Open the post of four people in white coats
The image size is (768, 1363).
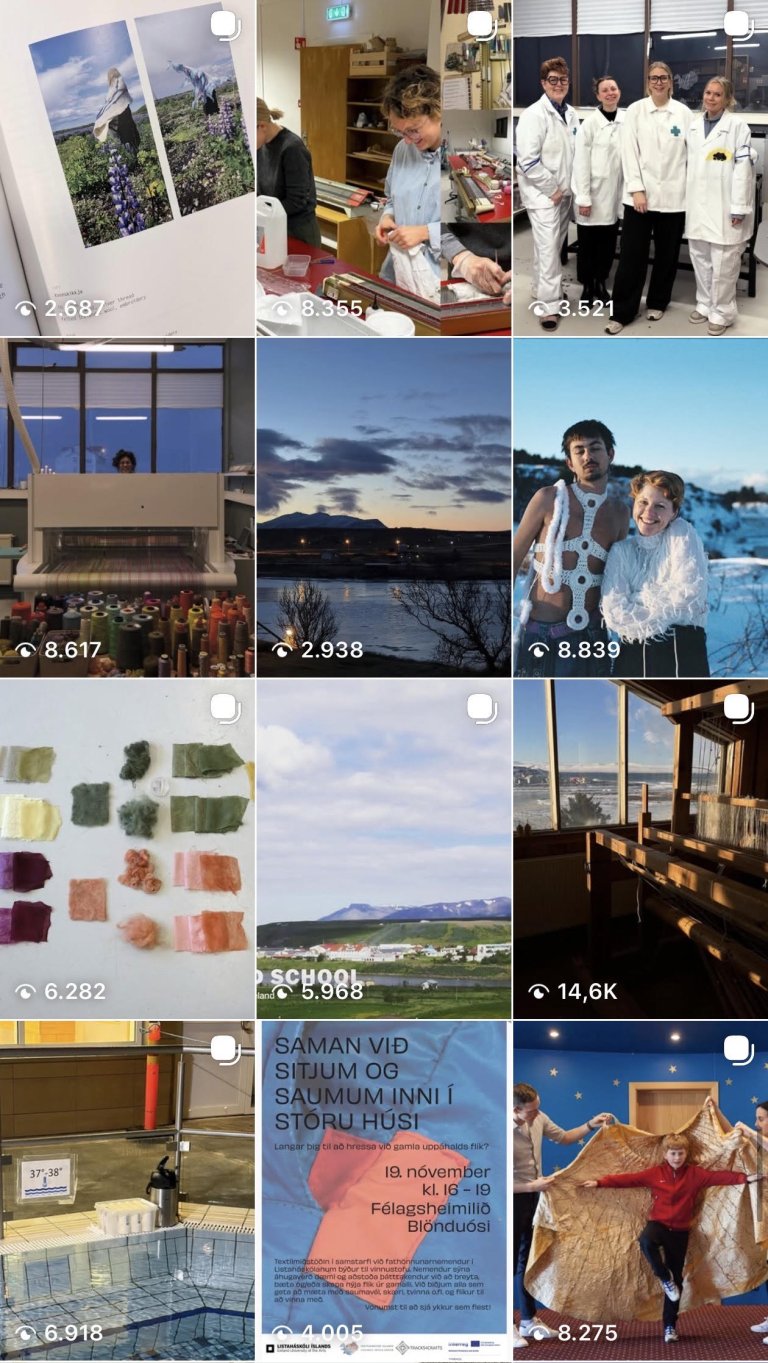[640, 168]
